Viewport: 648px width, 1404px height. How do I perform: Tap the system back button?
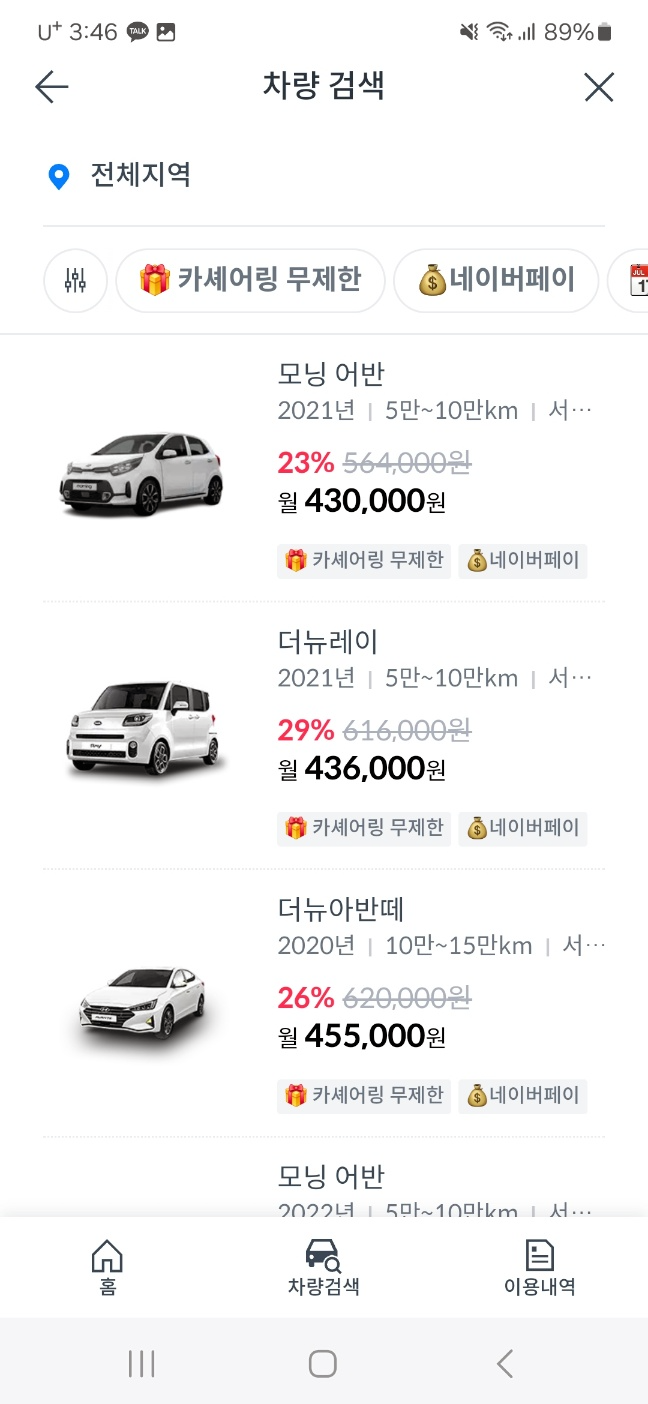[x=505, y=1363]
